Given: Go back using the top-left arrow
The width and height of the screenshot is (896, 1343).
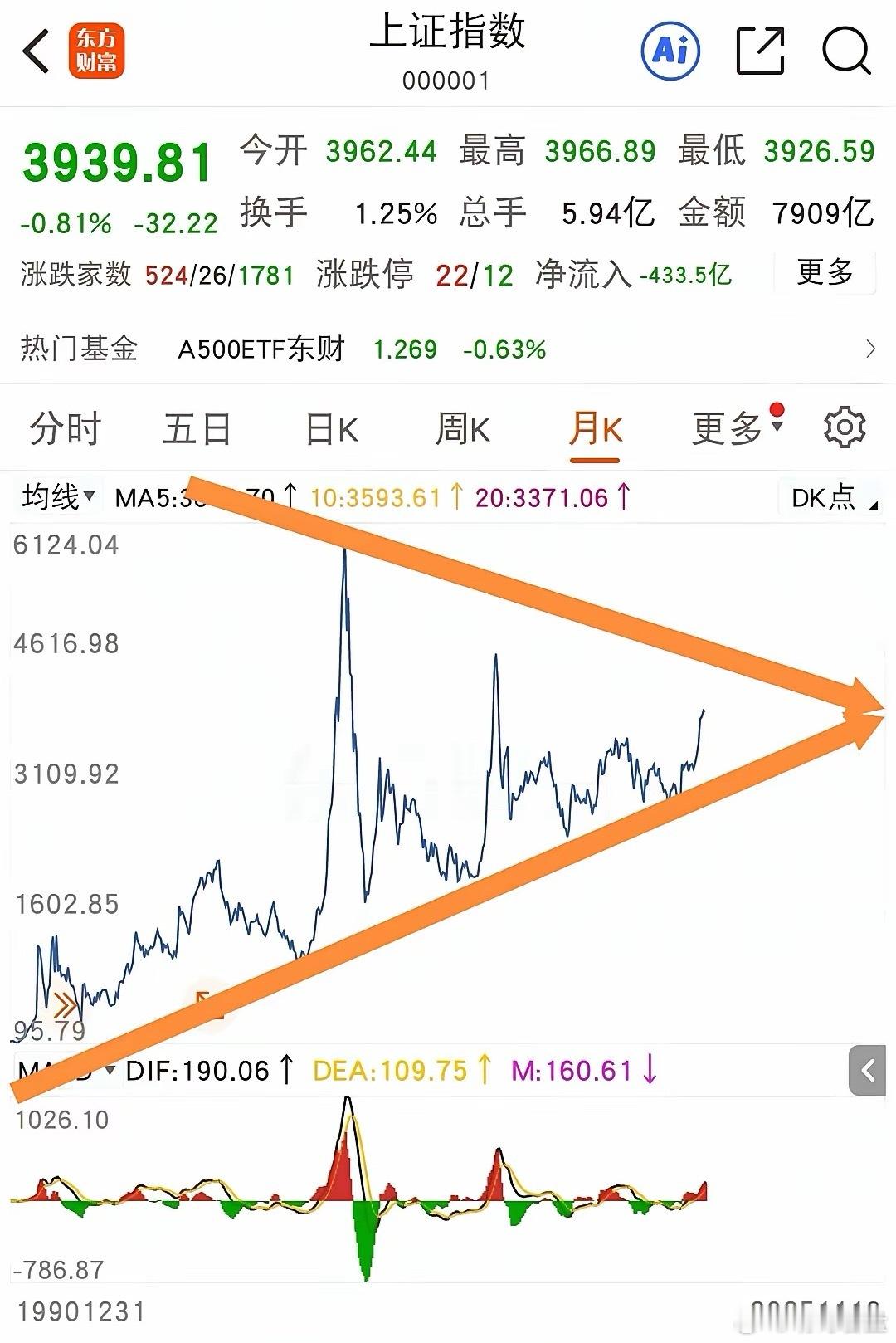Looking at the screenshot, I should (x=37, y=51).
